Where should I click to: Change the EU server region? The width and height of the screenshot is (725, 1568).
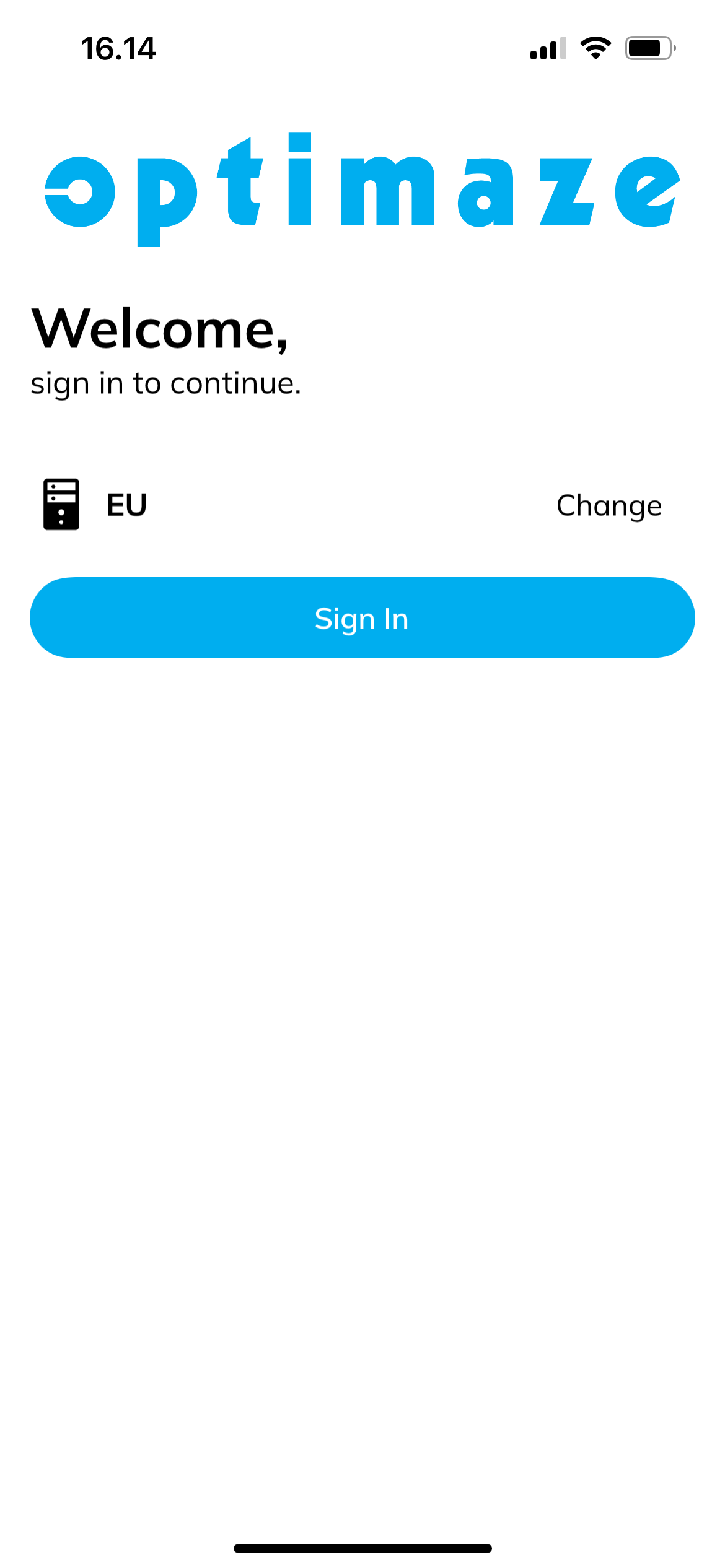click(x=609, y=506)
